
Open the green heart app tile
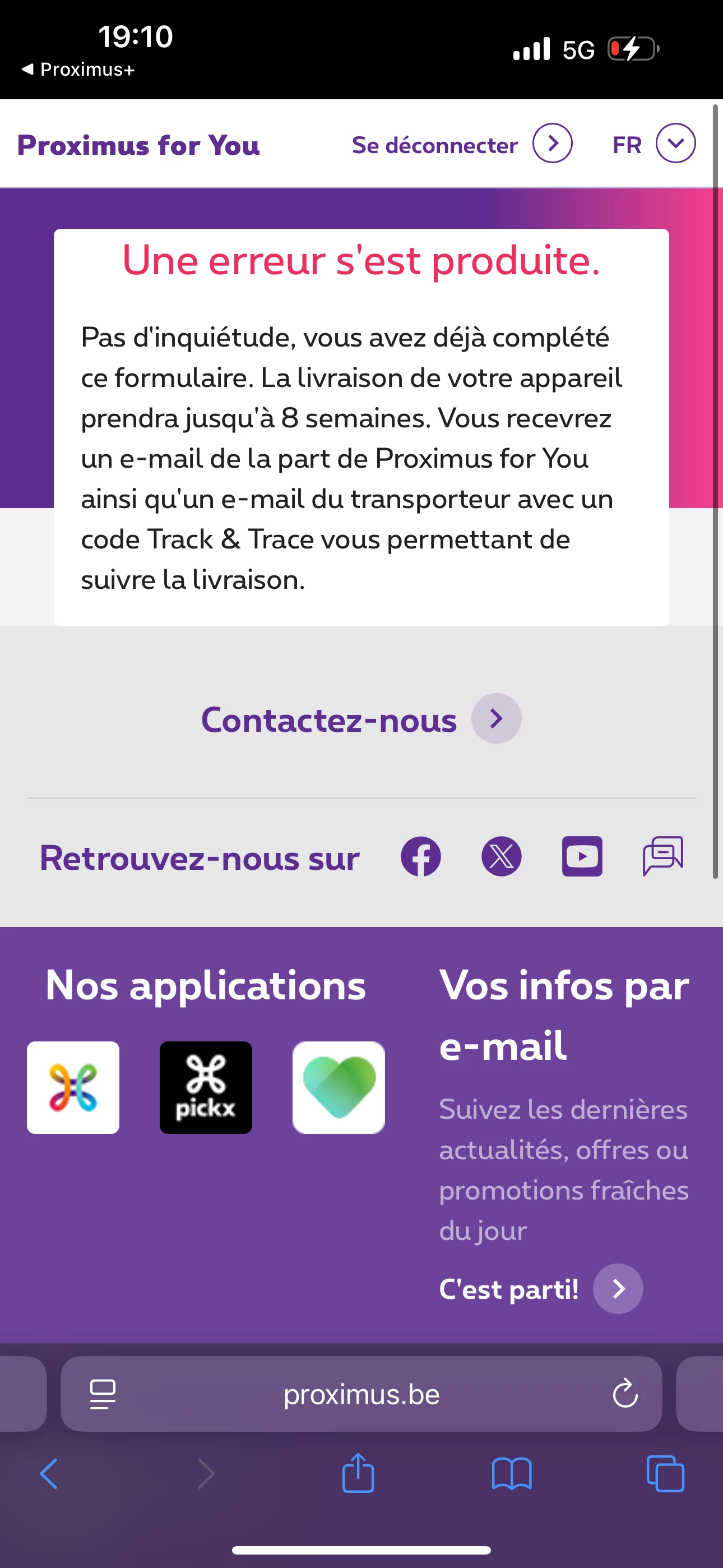[339, 1087]
